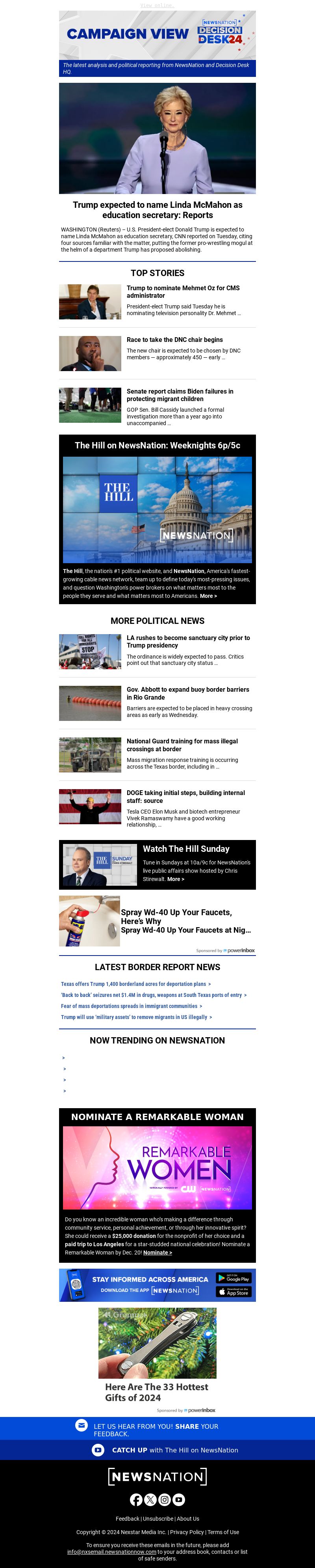Open the Instagram icon in footer

164,1499
